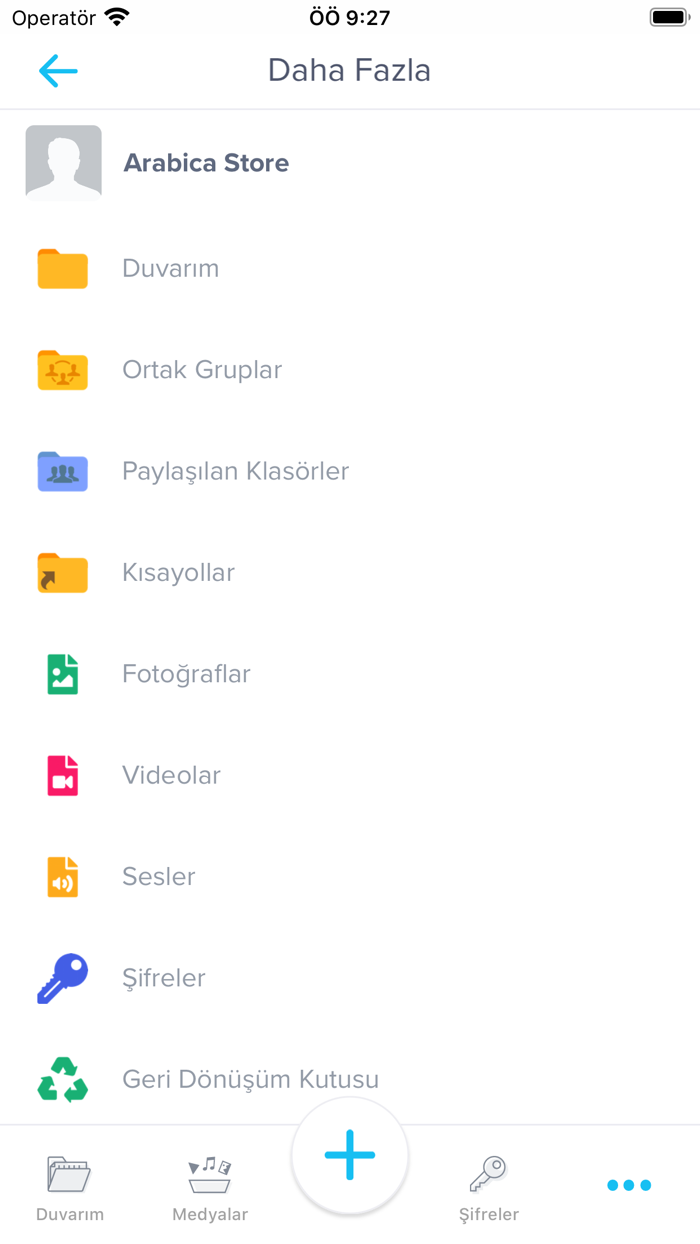Tap the plus add button

click(x=350, y=1155)
